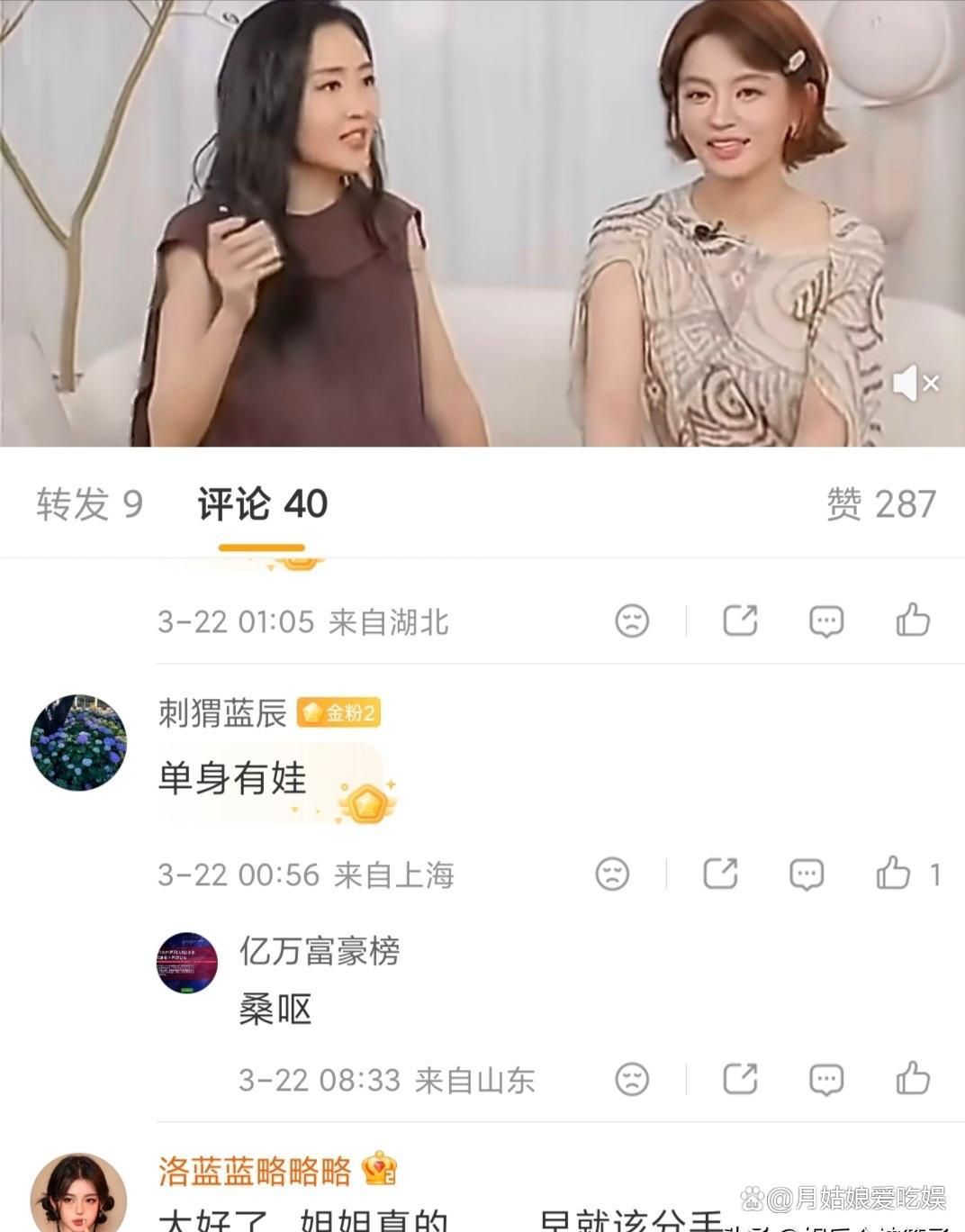Share the comment posted from 湖北
965x1232 pixels.
(x=740, y=621)
